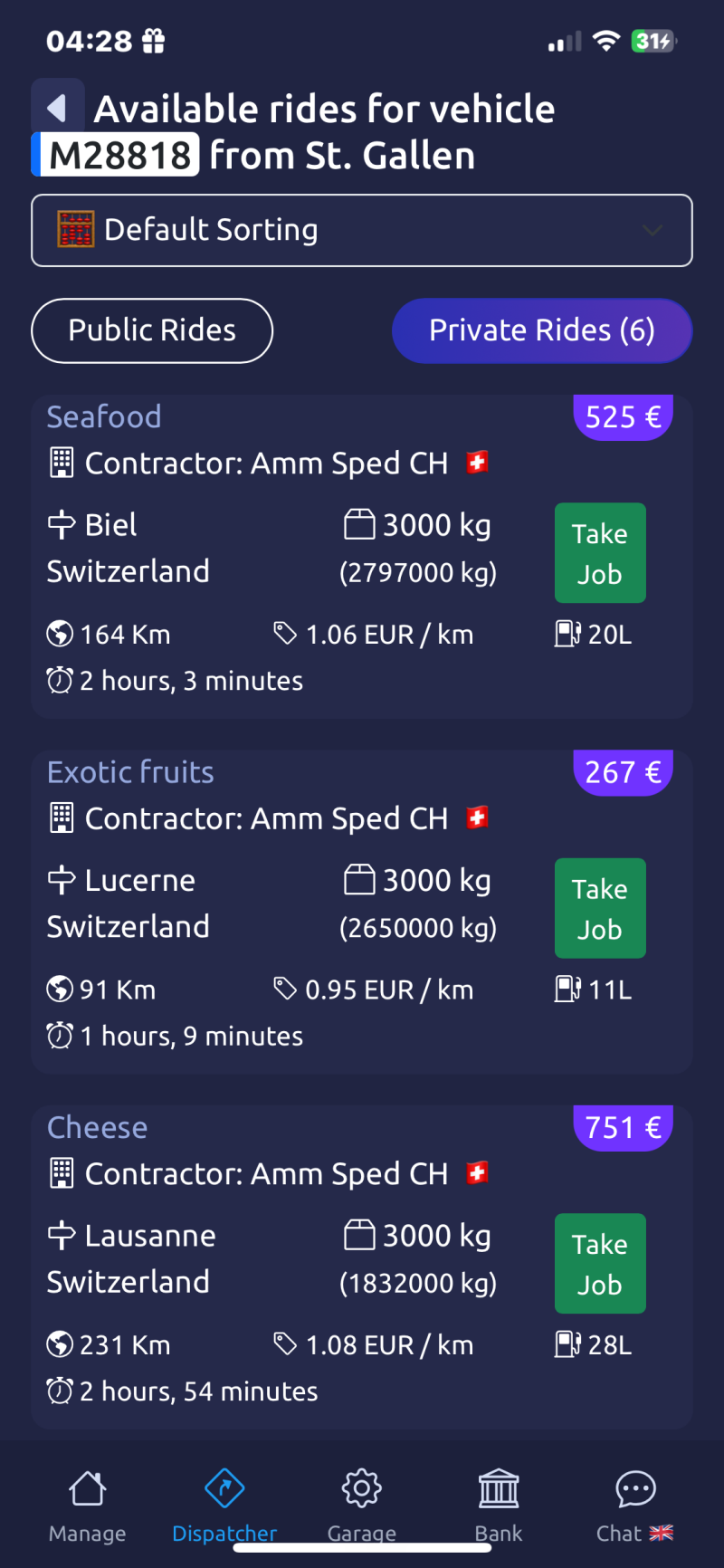Open the Manage tab
Image resolution: width=724 pixels, height=1568 pixels.
(x=88, y=1505)
